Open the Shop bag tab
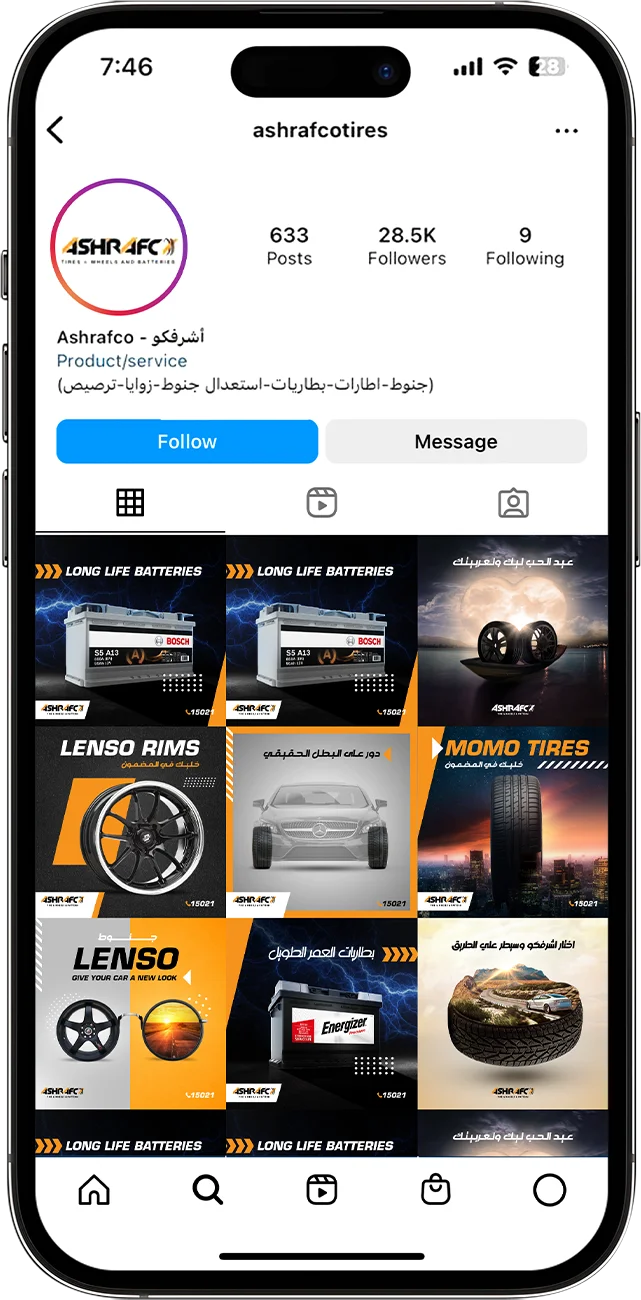The image size is (641, 1300). 435,1190
